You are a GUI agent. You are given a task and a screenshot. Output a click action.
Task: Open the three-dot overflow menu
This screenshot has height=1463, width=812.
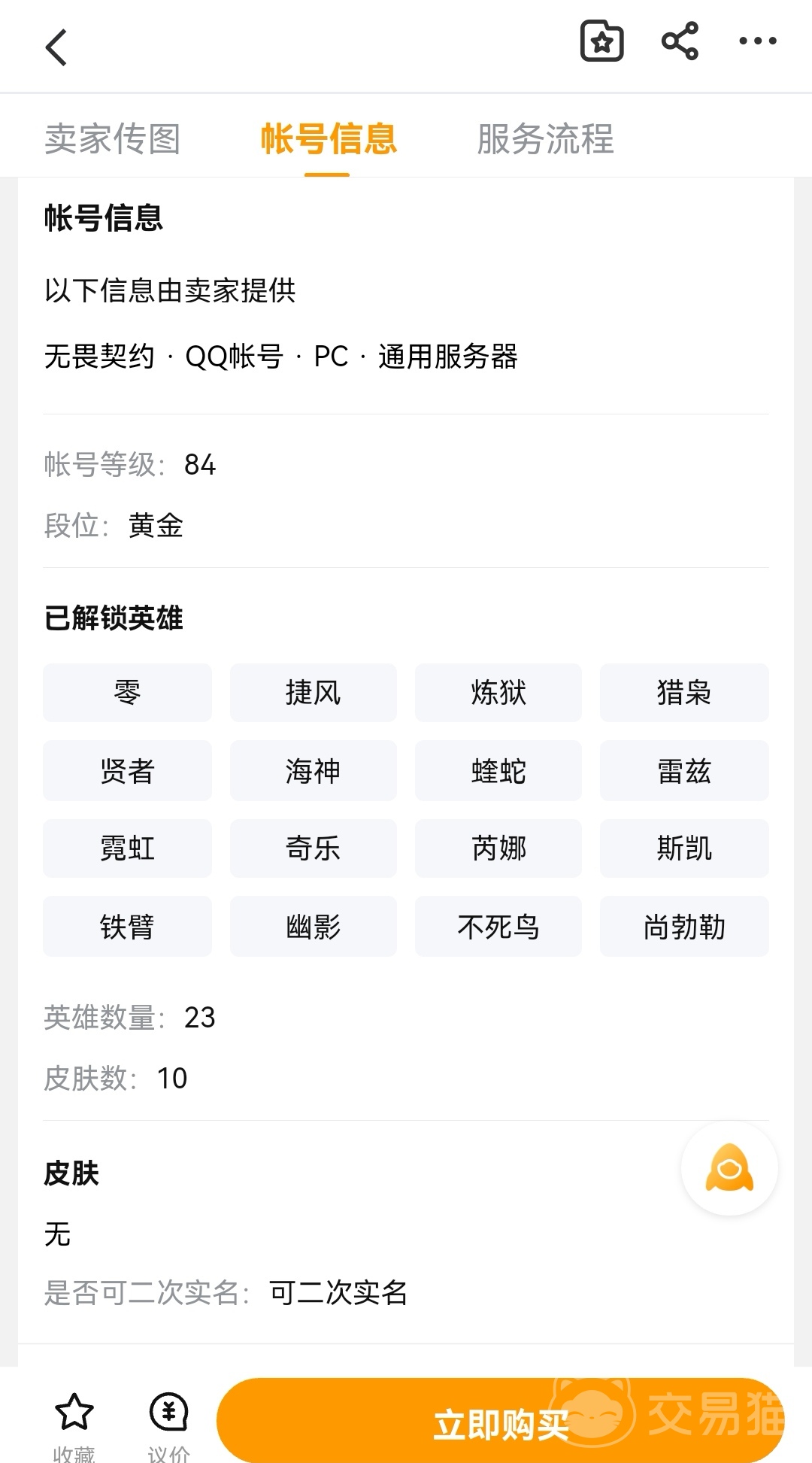point(757,42)
